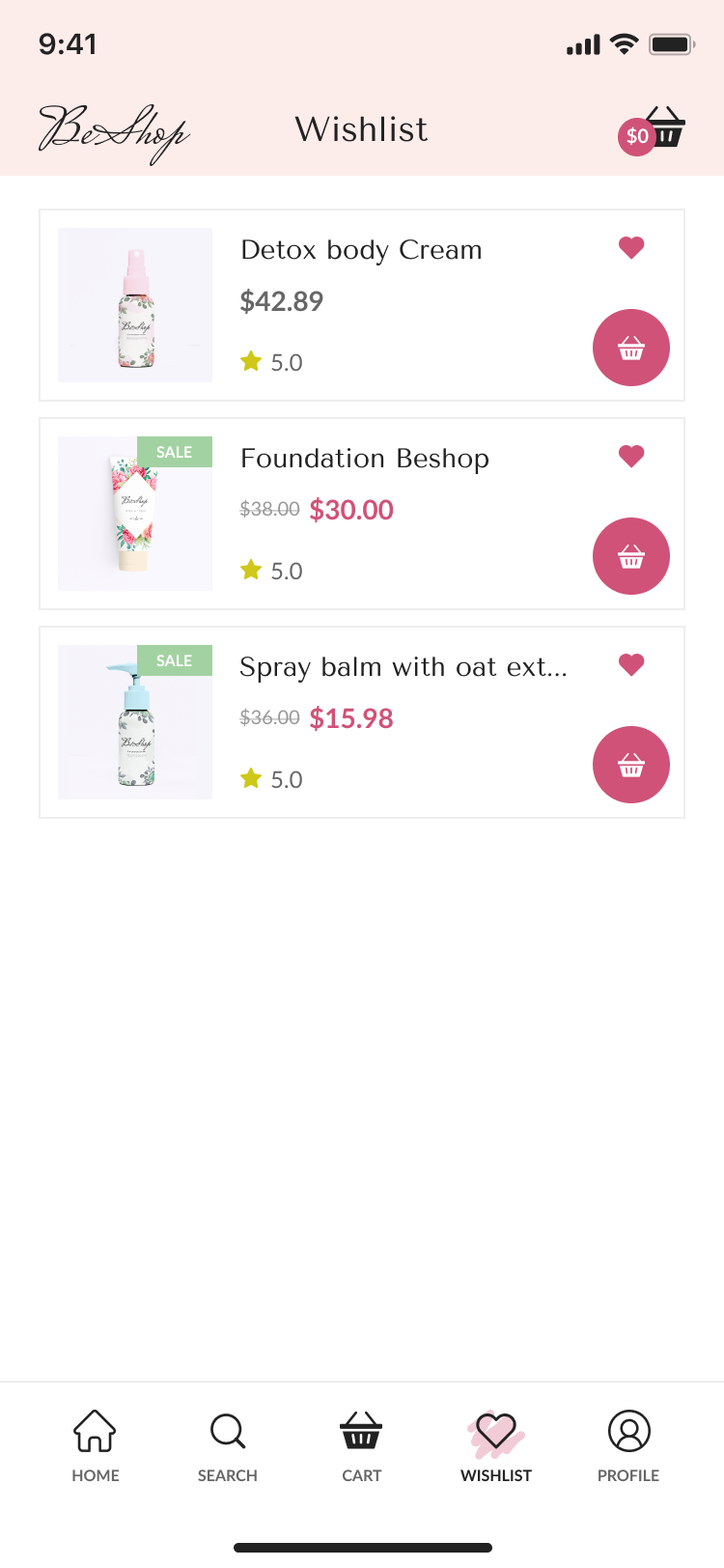This screenshot has height=1568, width=724.
Task: Add Spray balm to cart with the basket button
Action: coord(630,765)
